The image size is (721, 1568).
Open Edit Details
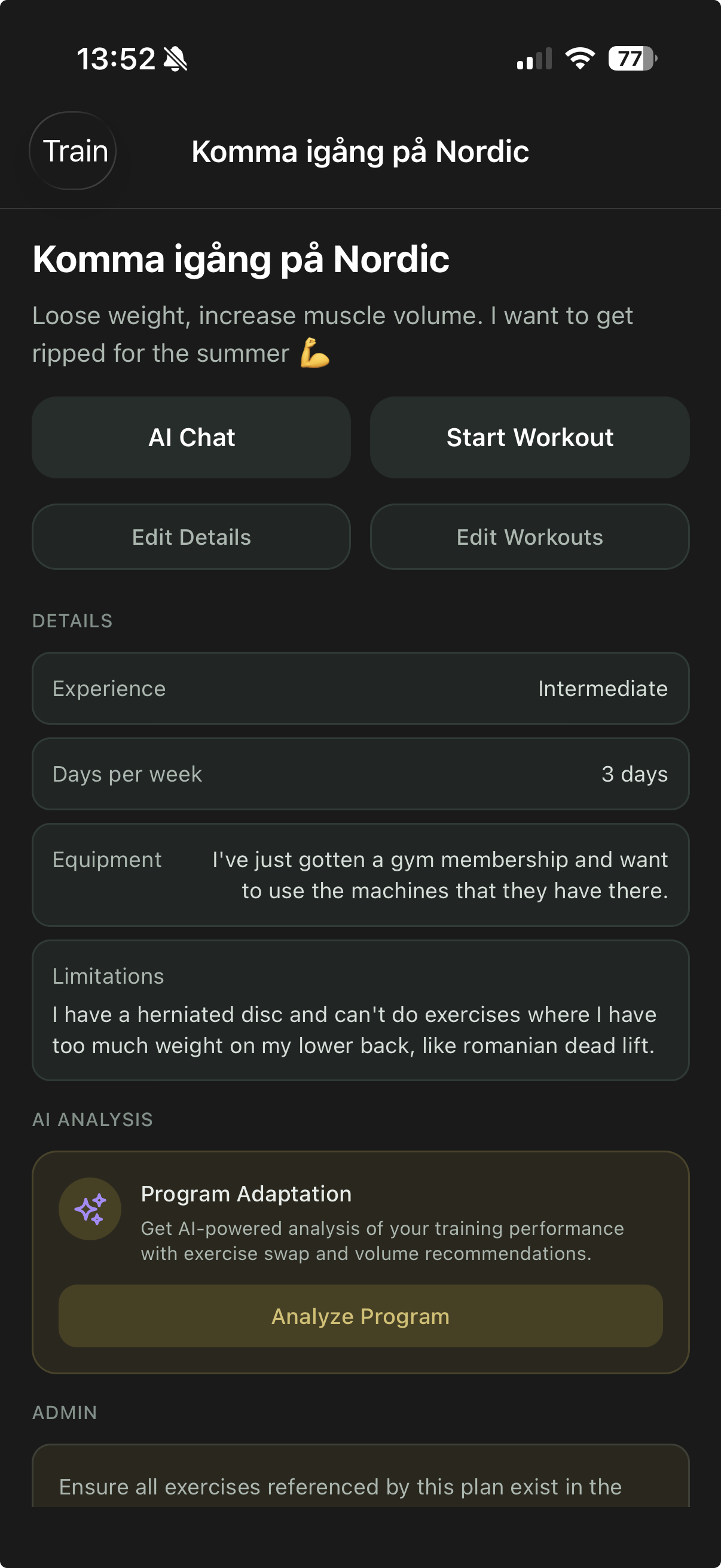coord(192,537)
